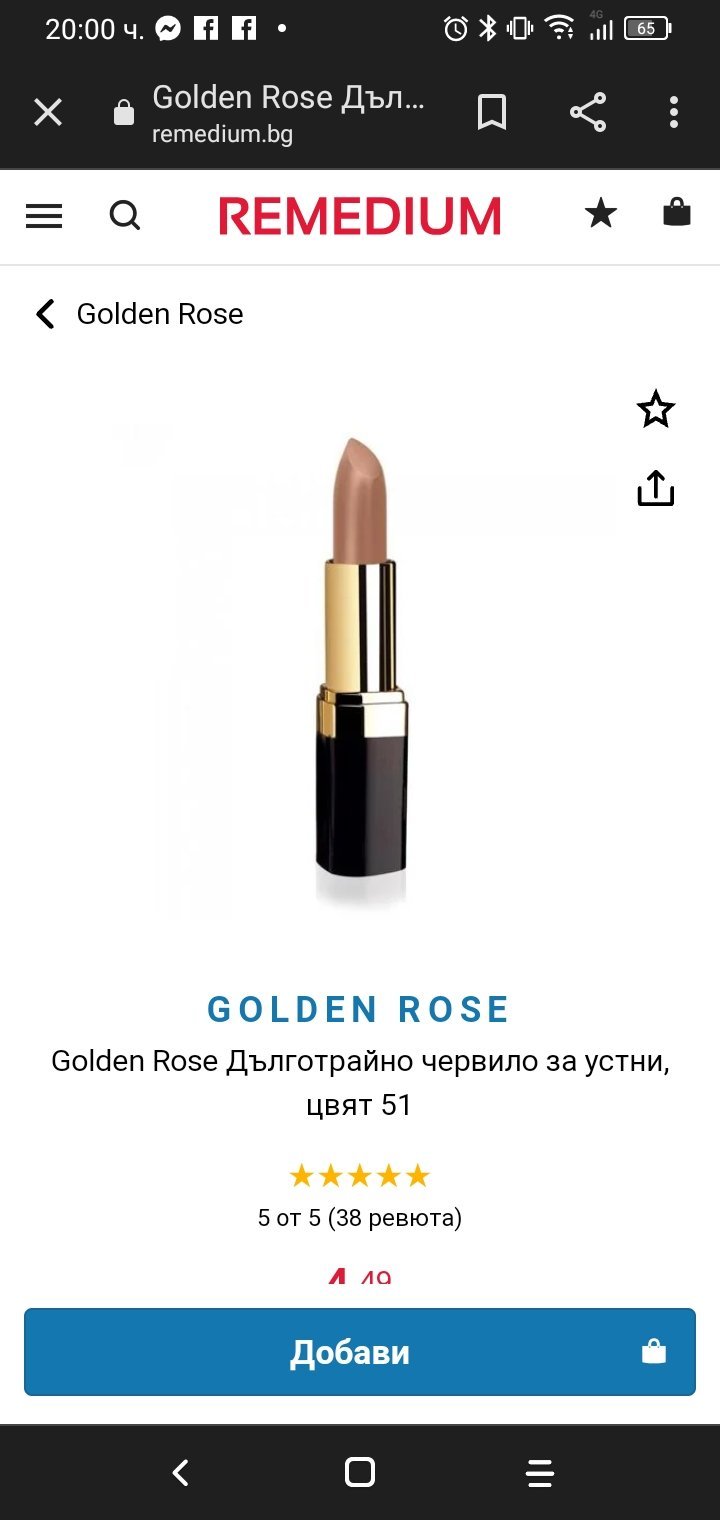Go back to Golden Rose category

[140, 314]
